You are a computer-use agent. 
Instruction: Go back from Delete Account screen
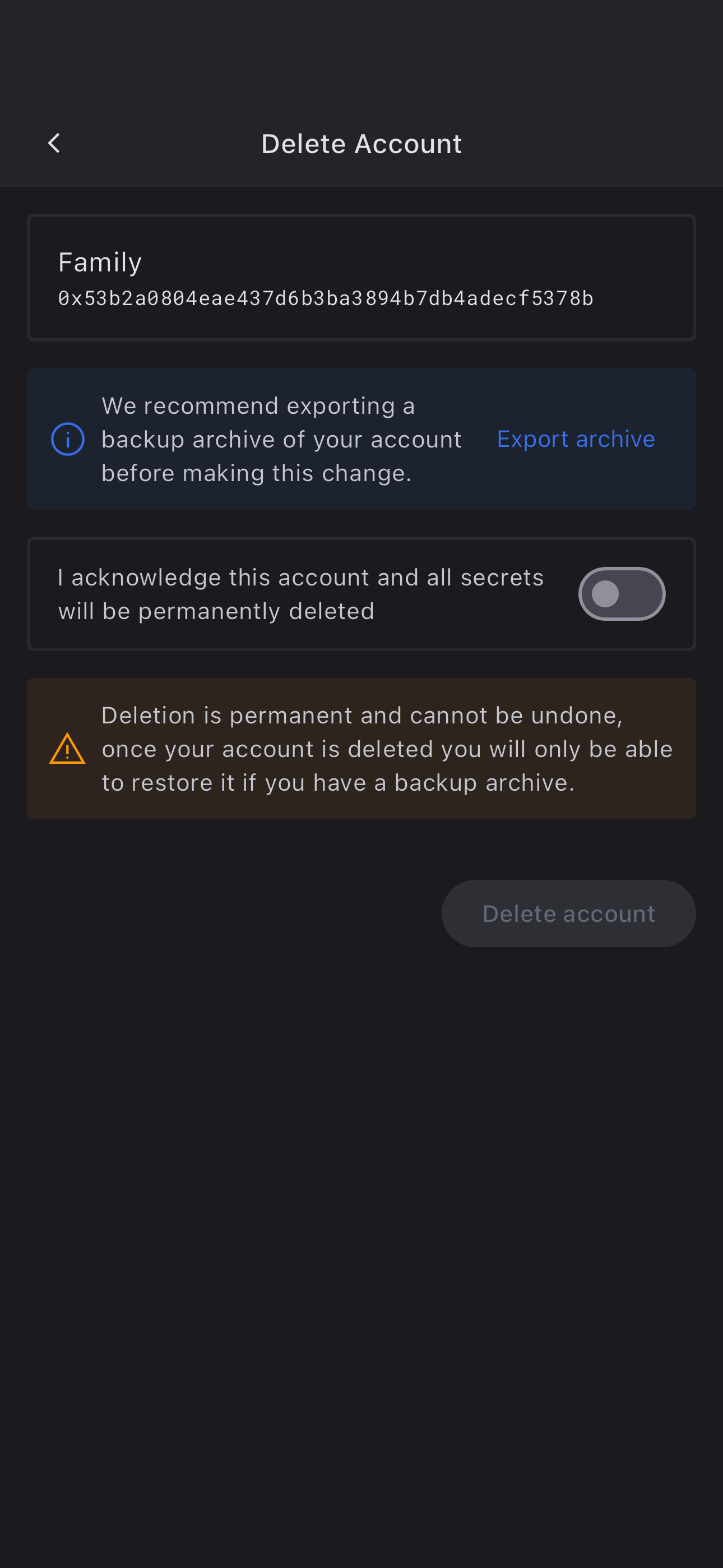click(x=54, y=144)
